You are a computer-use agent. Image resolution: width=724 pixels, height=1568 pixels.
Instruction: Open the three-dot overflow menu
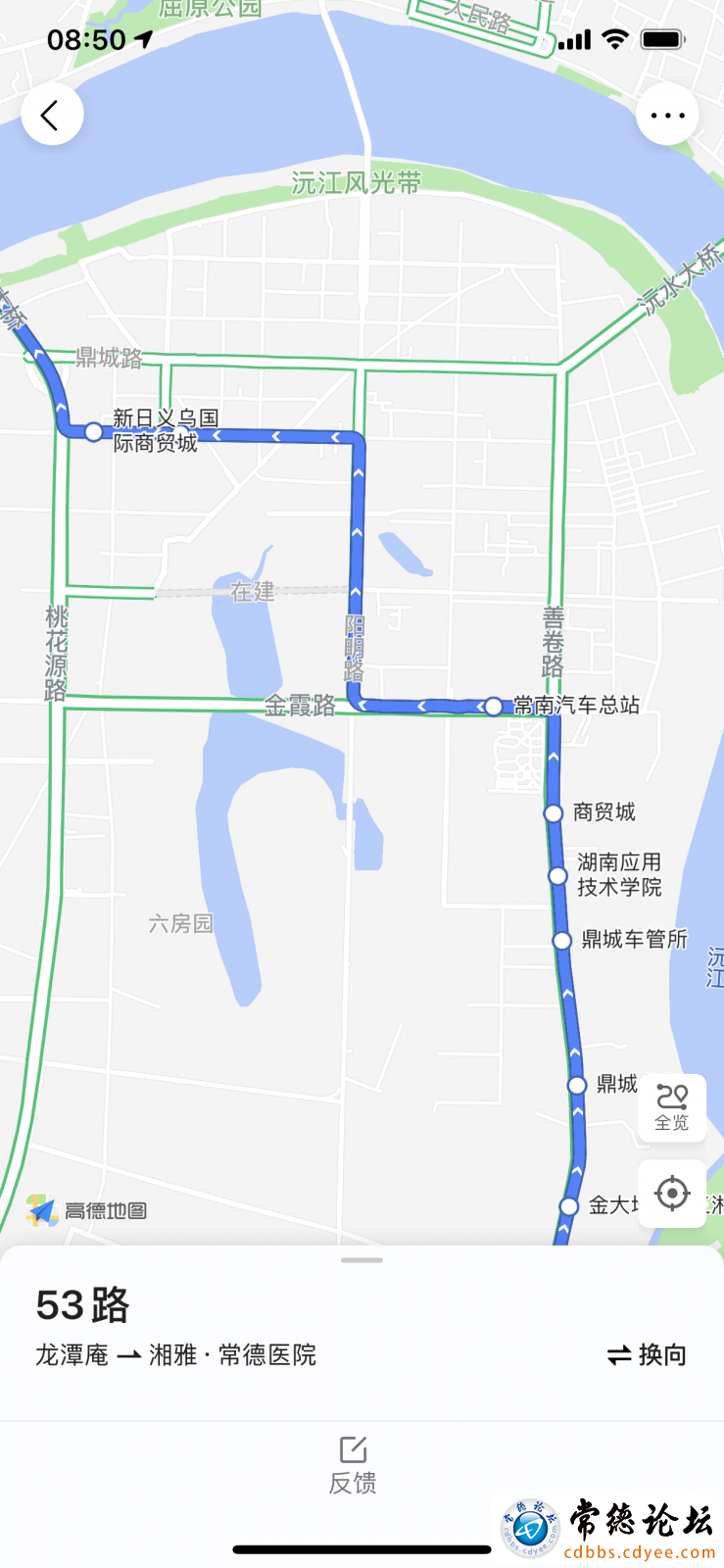point(667,115)
